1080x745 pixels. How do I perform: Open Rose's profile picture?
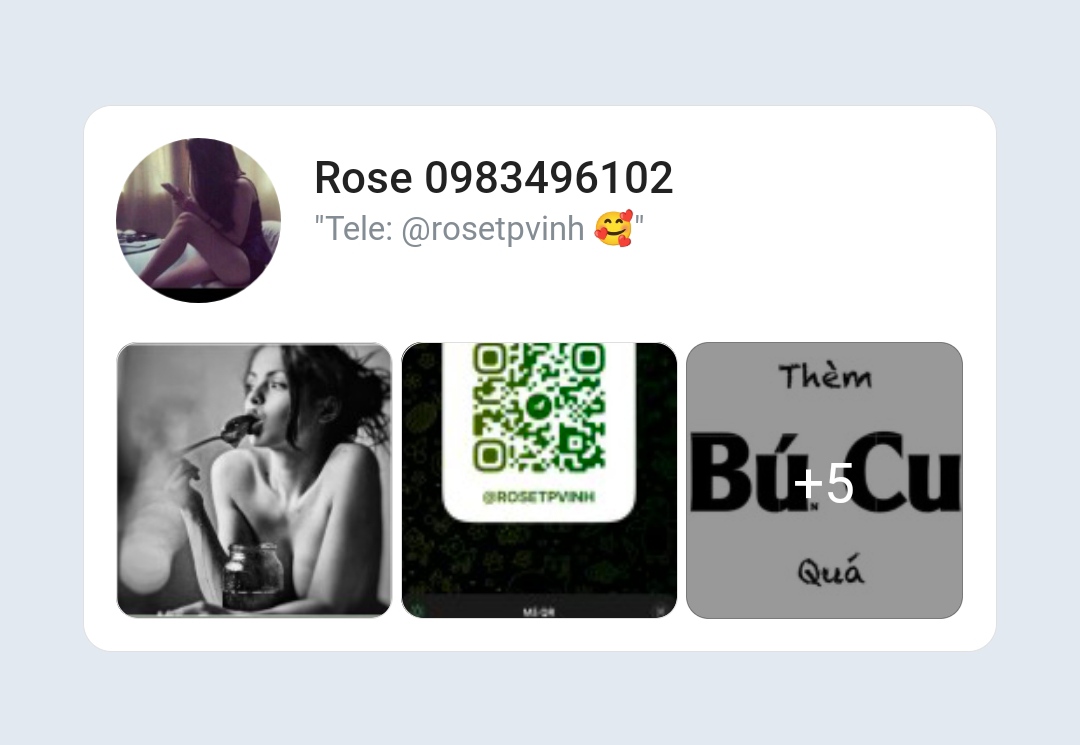pyautogui.click(x=198, y=220)
